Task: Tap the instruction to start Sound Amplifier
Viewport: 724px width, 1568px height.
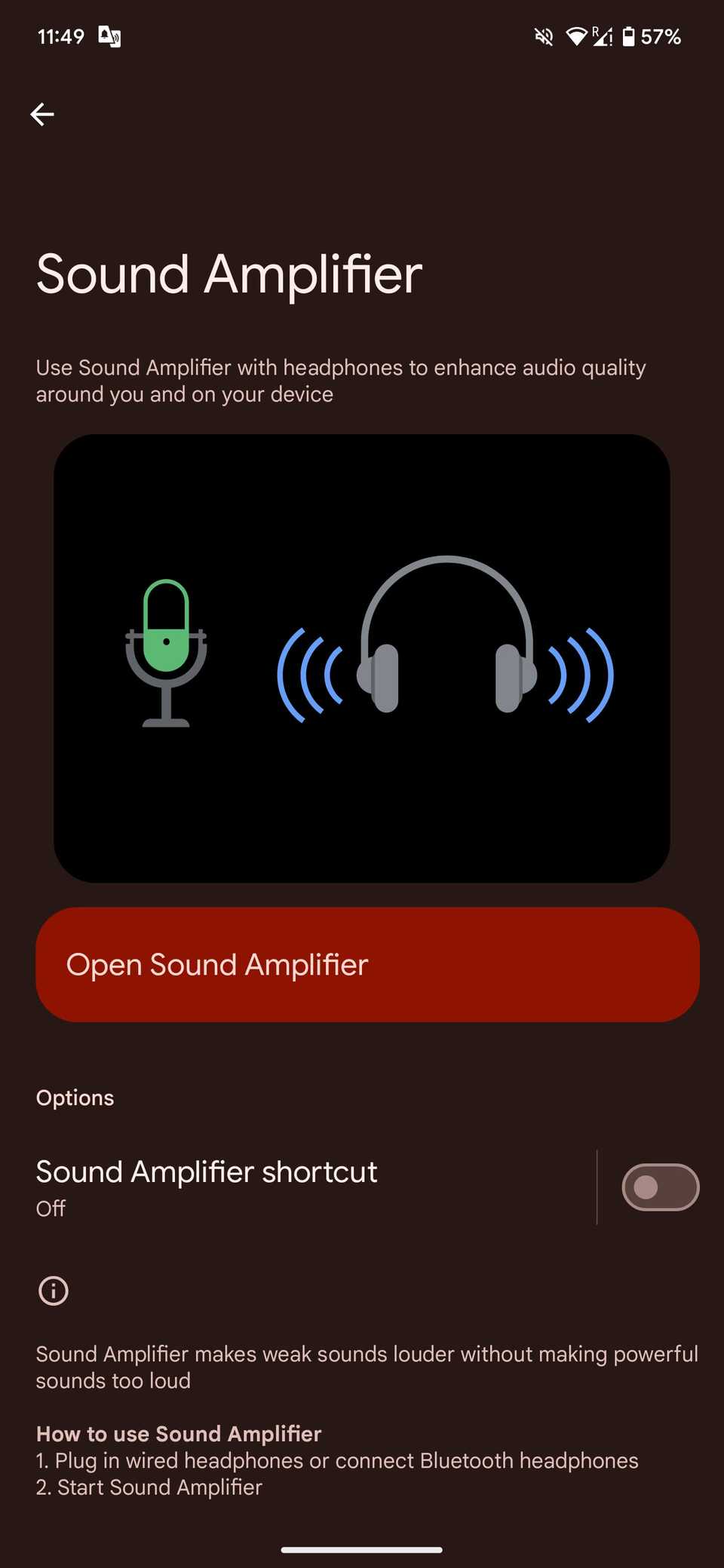Action: [148, 1487]
